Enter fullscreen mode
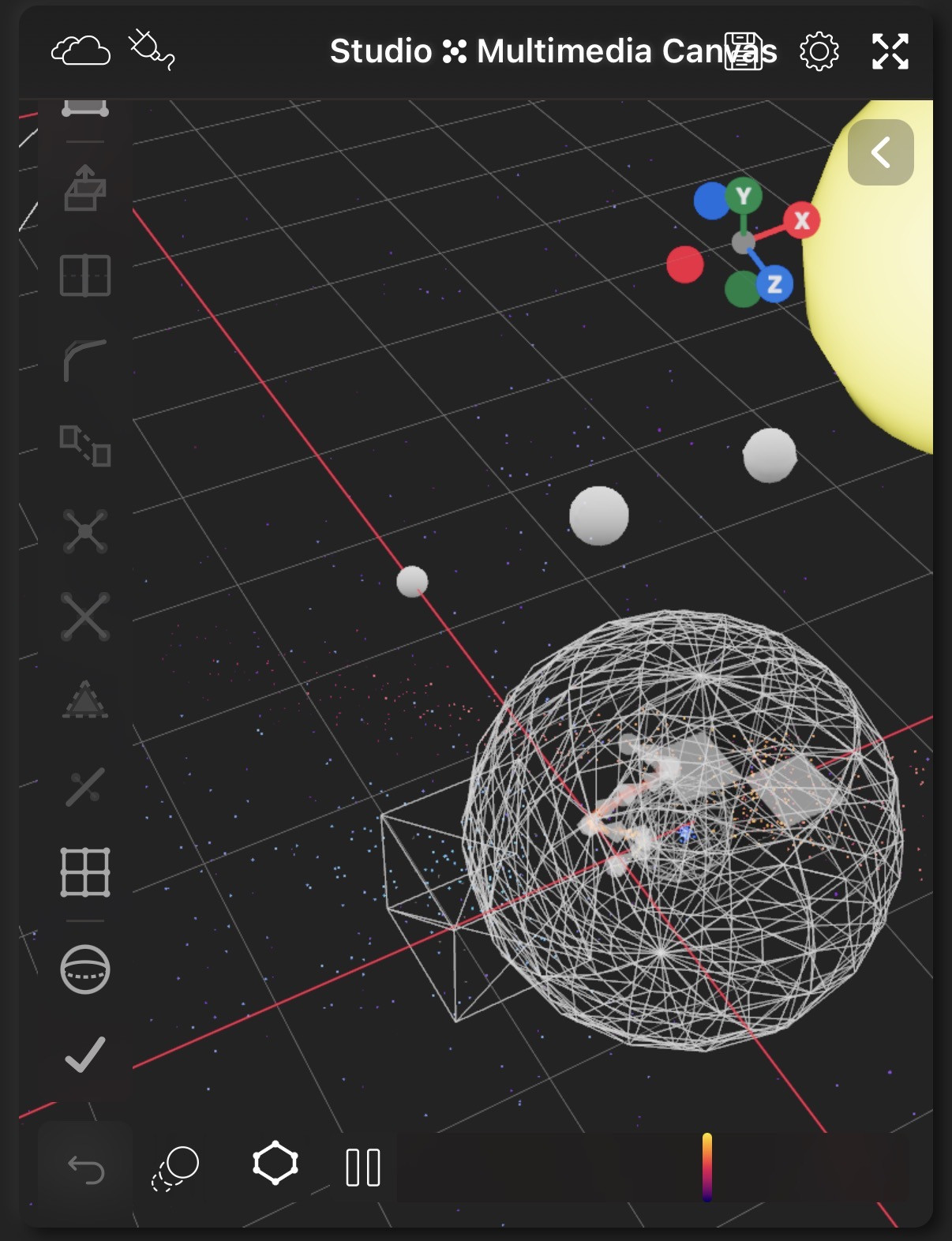The height and width of the screenshot is (1241, 952). [x=890, y=52]
